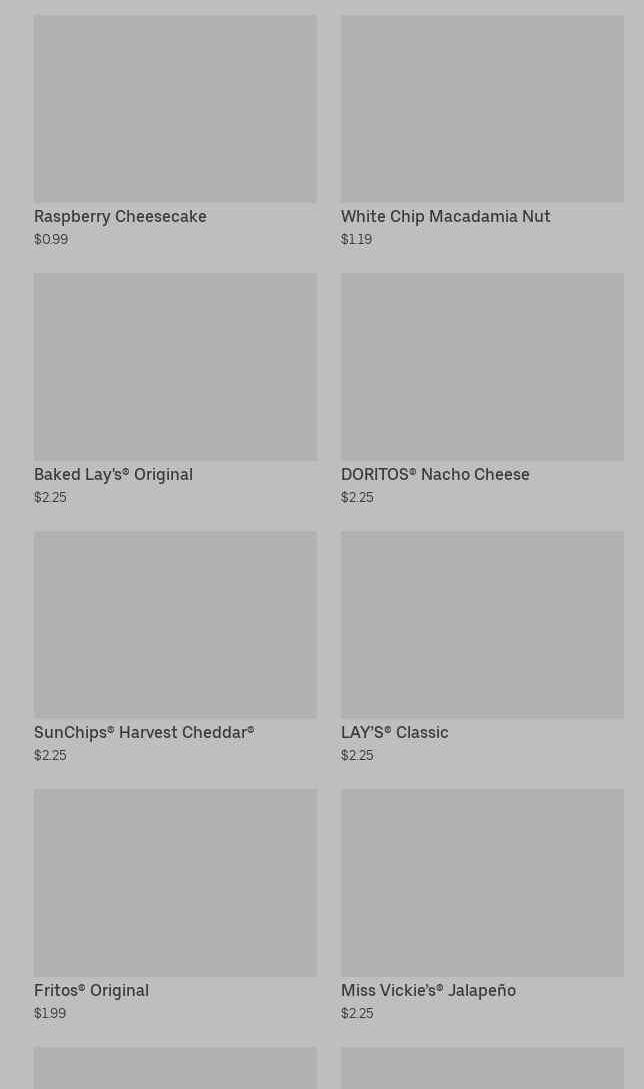Open Baked Lay's Original chips
The width and height of the screenshot is (644, 1089).
click(x=175, y=389)
